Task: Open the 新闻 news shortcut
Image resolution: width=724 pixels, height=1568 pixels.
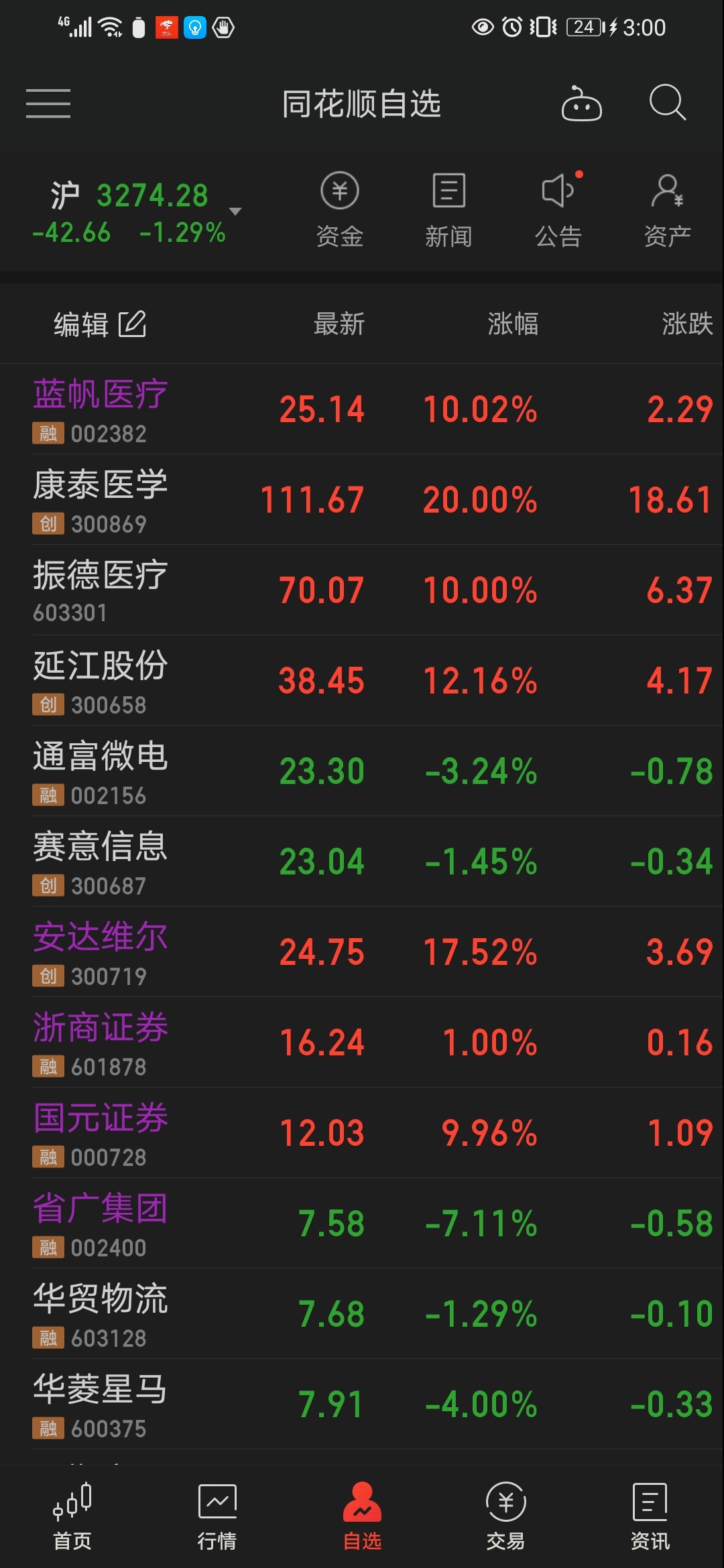Action: [x=448, y=210]
